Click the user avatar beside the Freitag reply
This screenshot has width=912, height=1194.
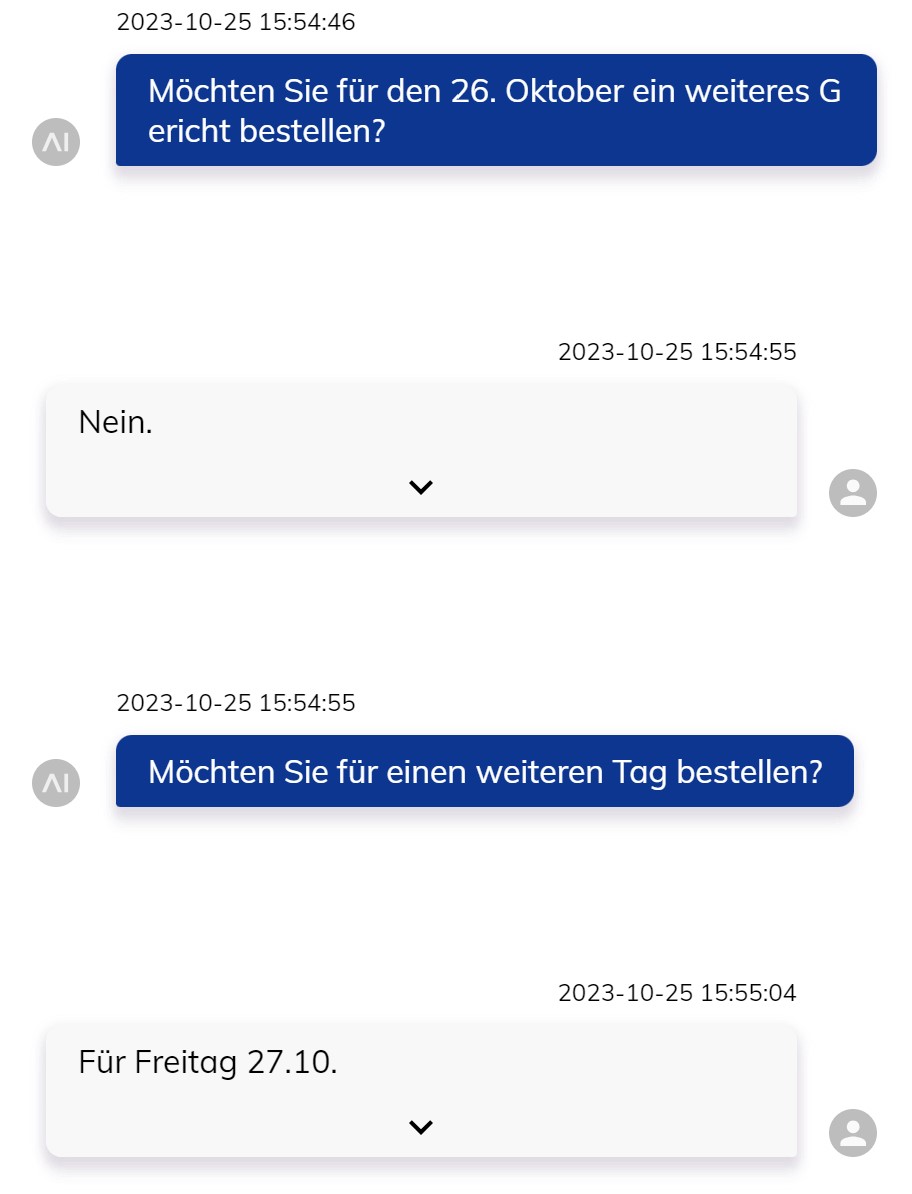(x=852, y=1133)
